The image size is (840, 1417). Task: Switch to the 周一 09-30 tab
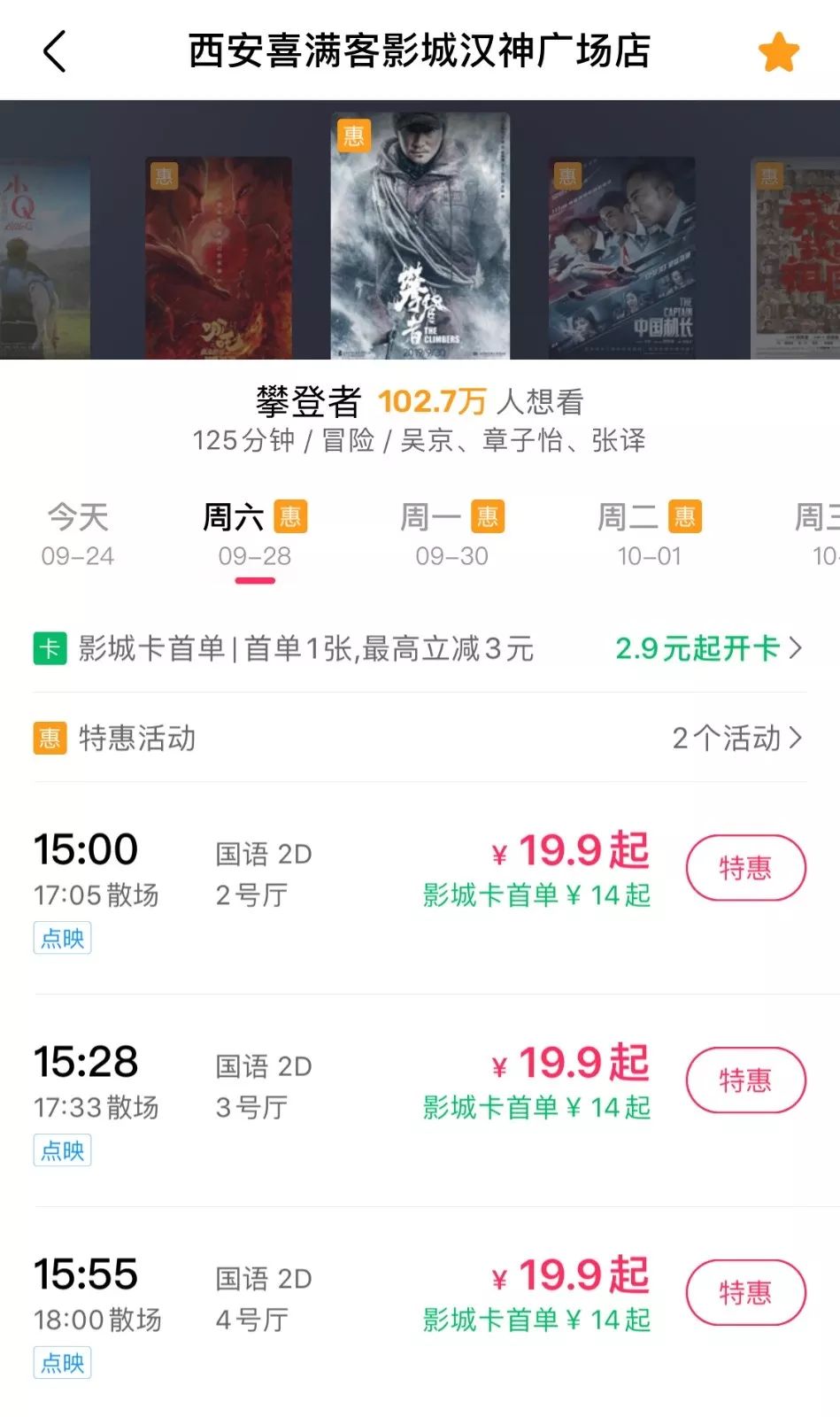click(x=451, y=534)
